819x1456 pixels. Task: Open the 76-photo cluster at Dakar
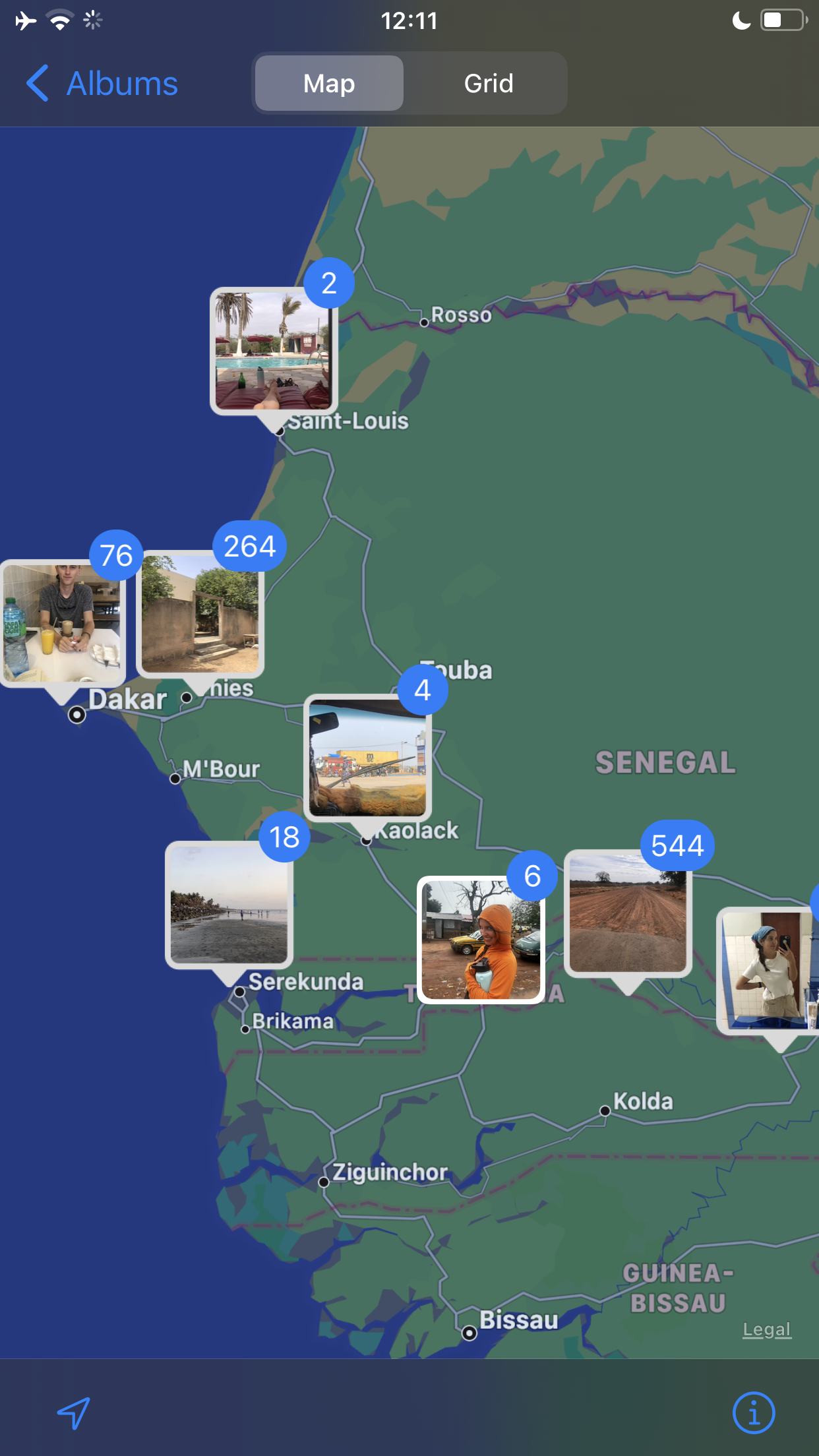pyautogui.click(x=63, y=622)
